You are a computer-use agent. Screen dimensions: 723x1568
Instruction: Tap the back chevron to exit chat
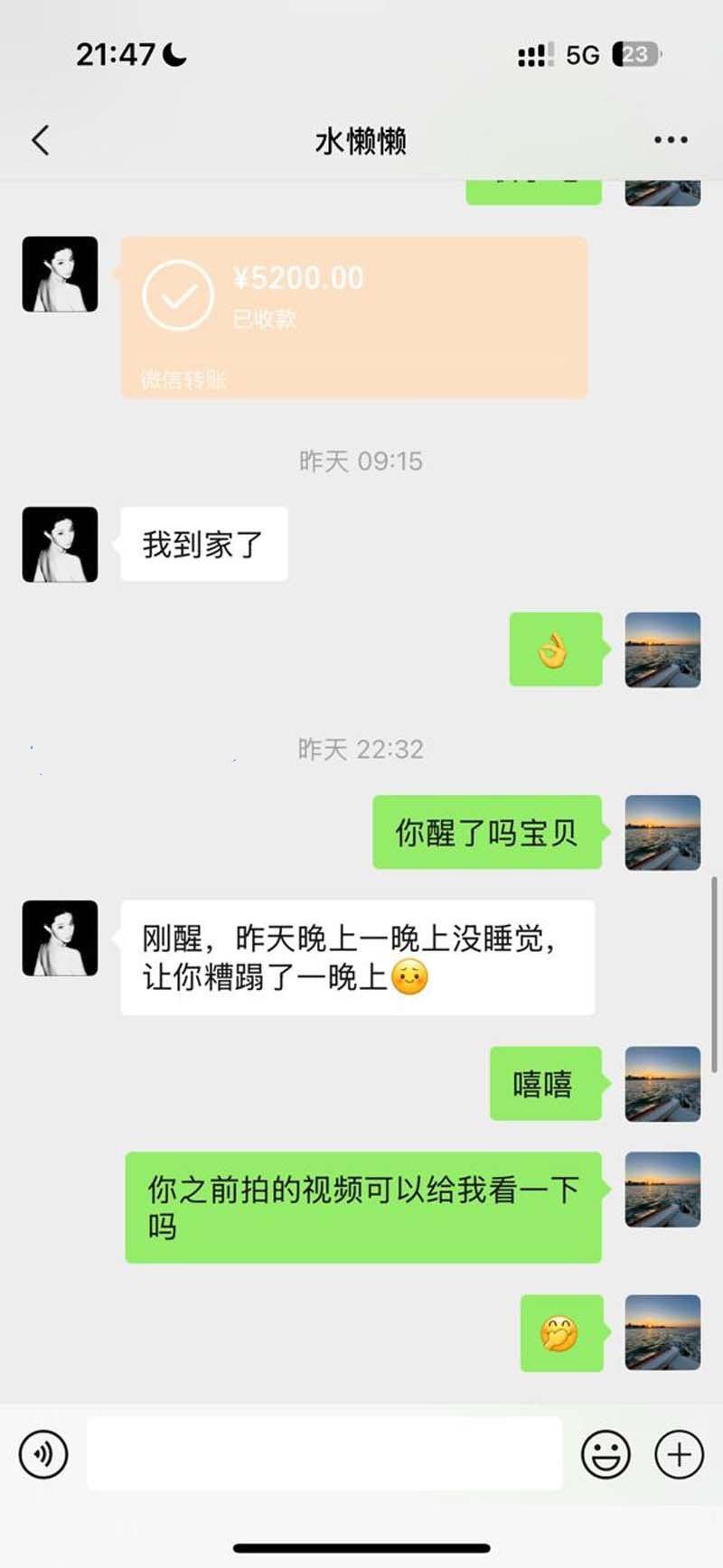click(40, 140)
